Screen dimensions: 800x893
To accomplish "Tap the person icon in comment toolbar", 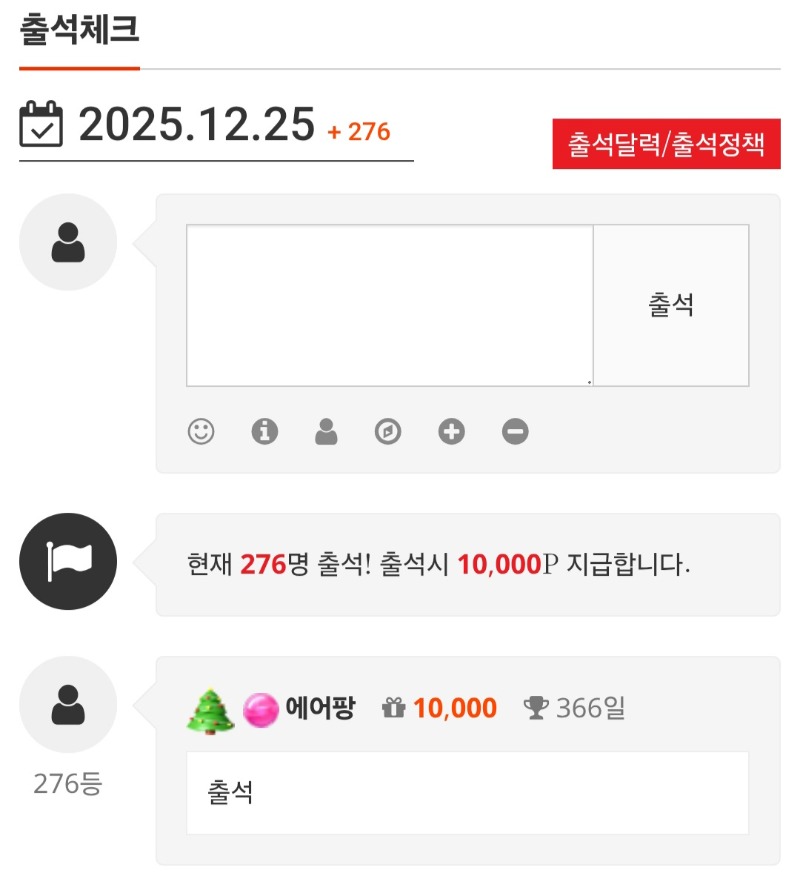I will (x=326, y=432).
